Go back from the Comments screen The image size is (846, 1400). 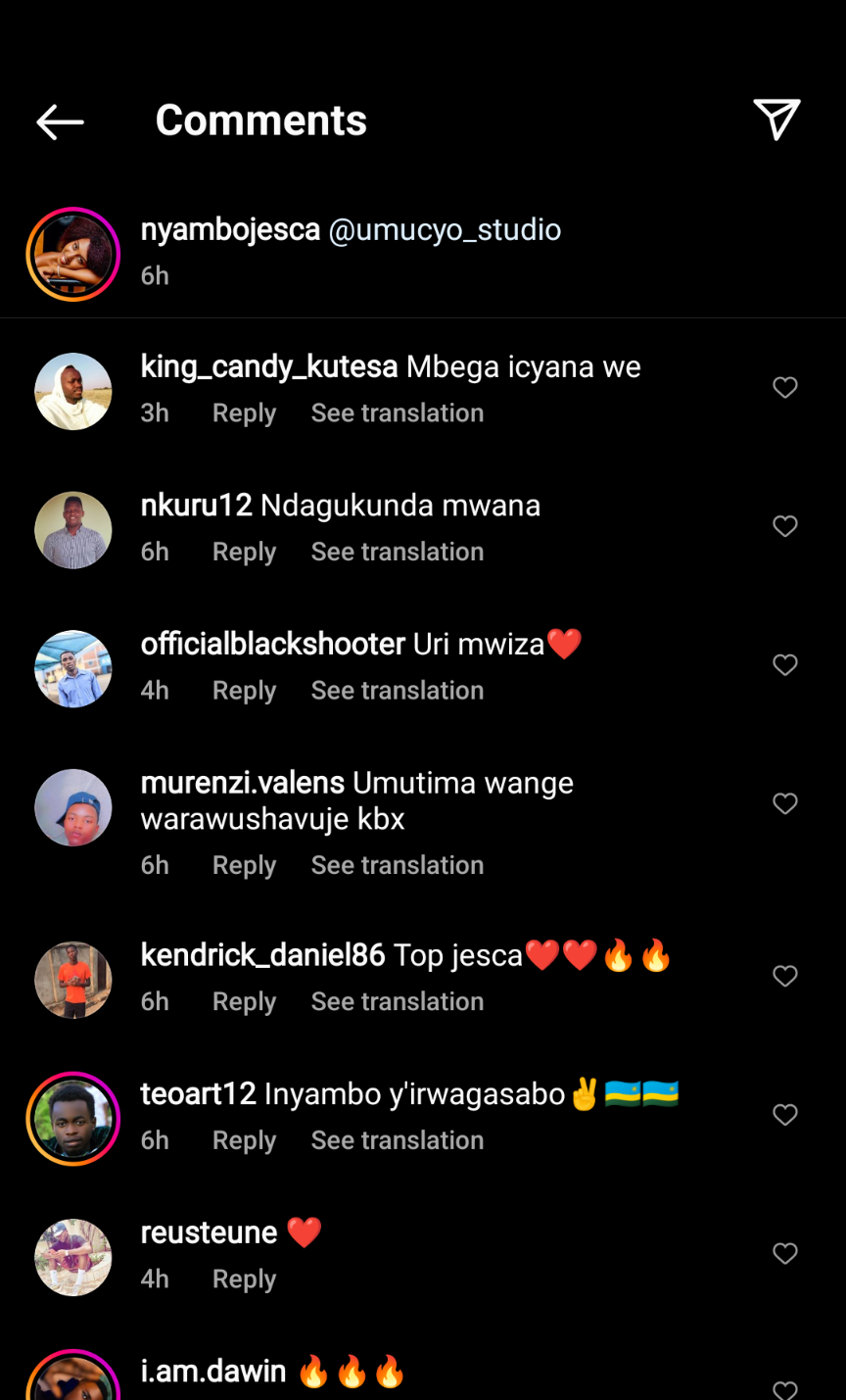tap(60, 121)
